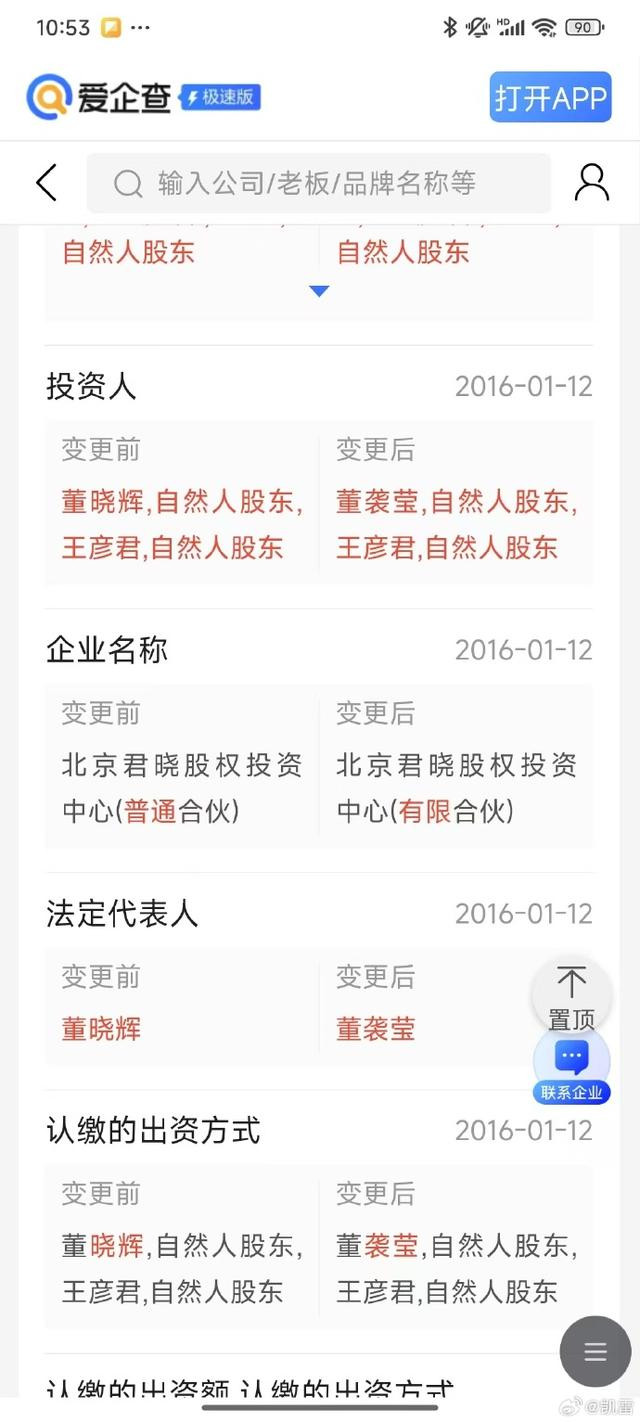Open 董袭莹 under 法定代表人 变更后
Screen dimensions: 640x1422
click(375, 1028)
